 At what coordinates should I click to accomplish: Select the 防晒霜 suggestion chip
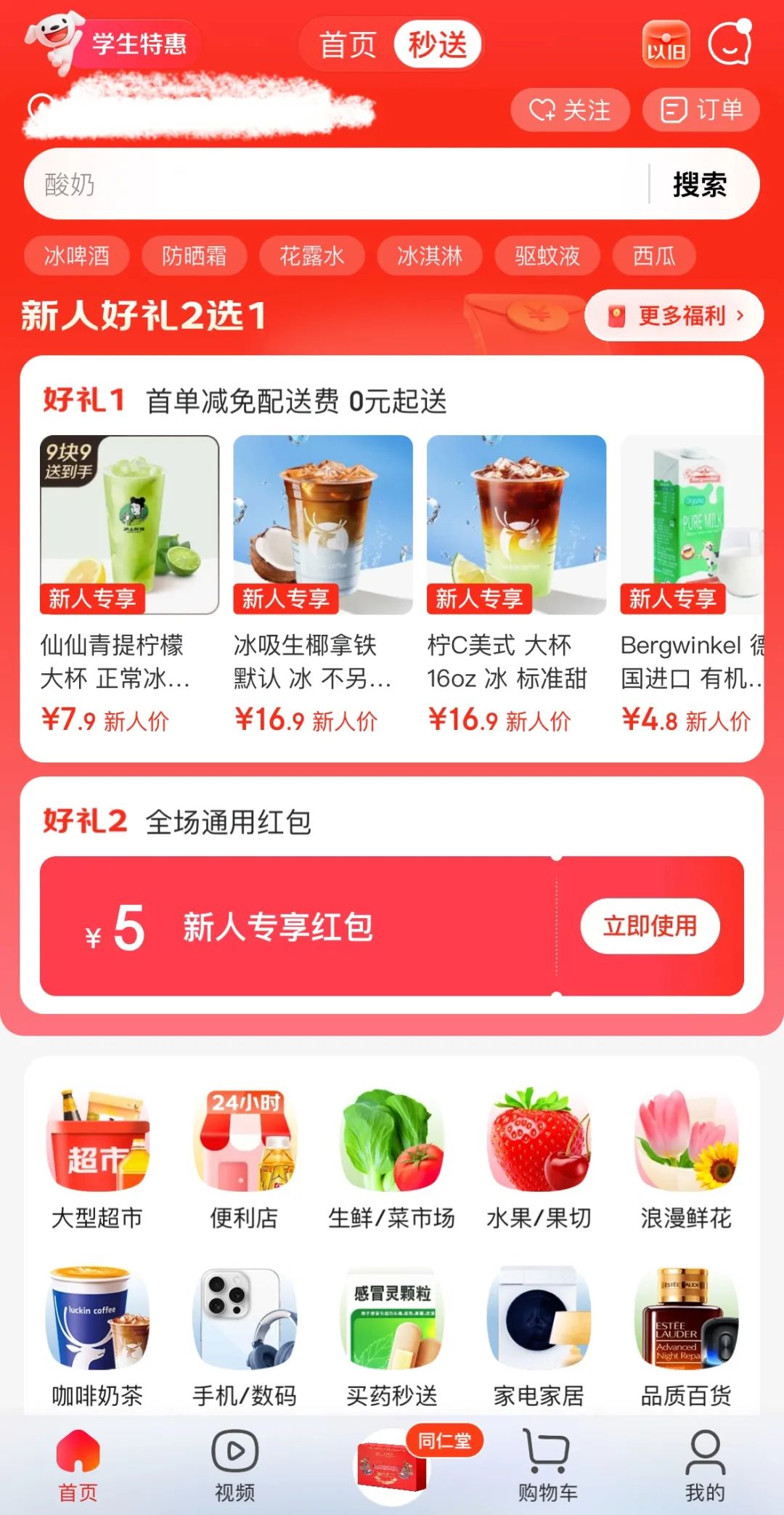[x=194, y=256]
